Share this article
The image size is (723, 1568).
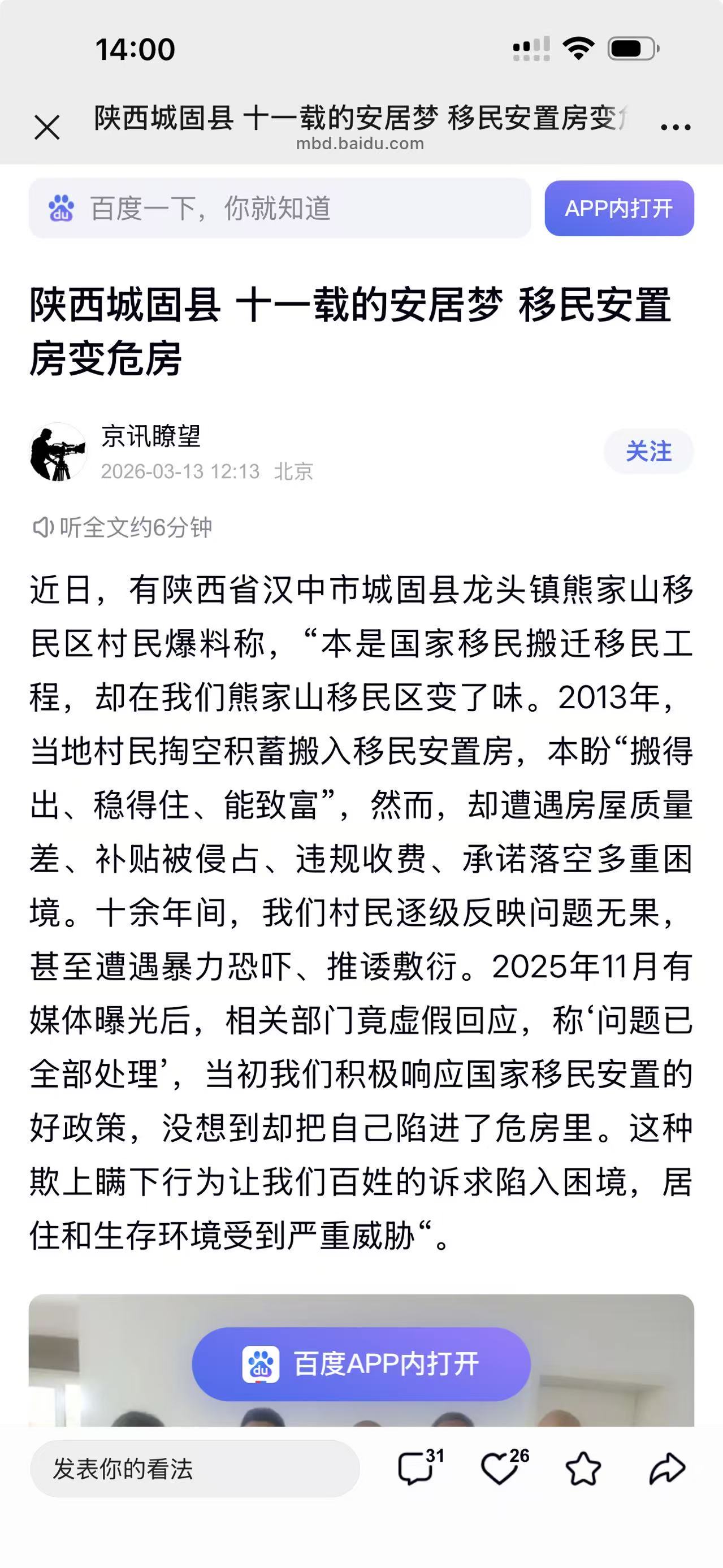pos(667,1468)
